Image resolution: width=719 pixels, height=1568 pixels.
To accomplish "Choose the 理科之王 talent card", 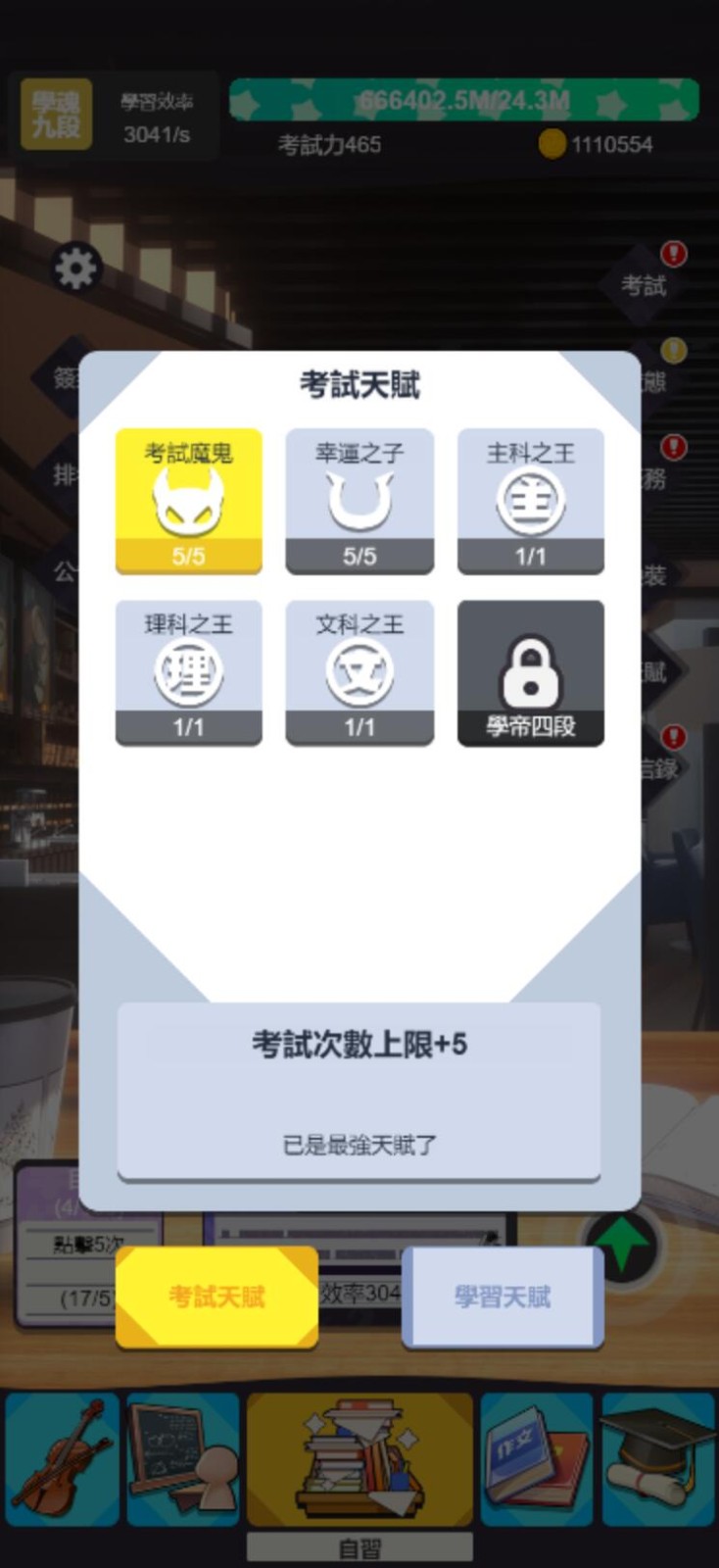I will [188, 672].
